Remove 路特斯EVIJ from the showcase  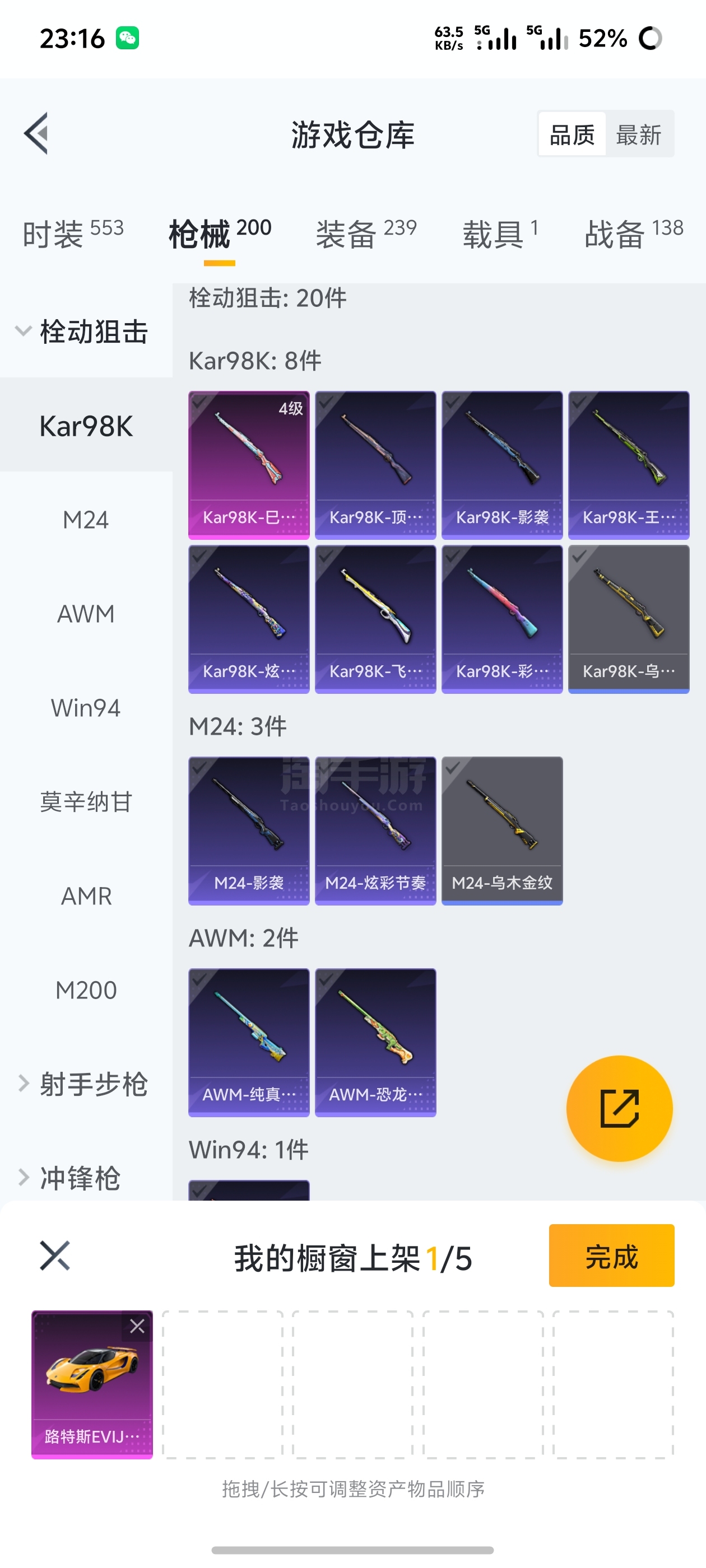[x=137, y=1326]
